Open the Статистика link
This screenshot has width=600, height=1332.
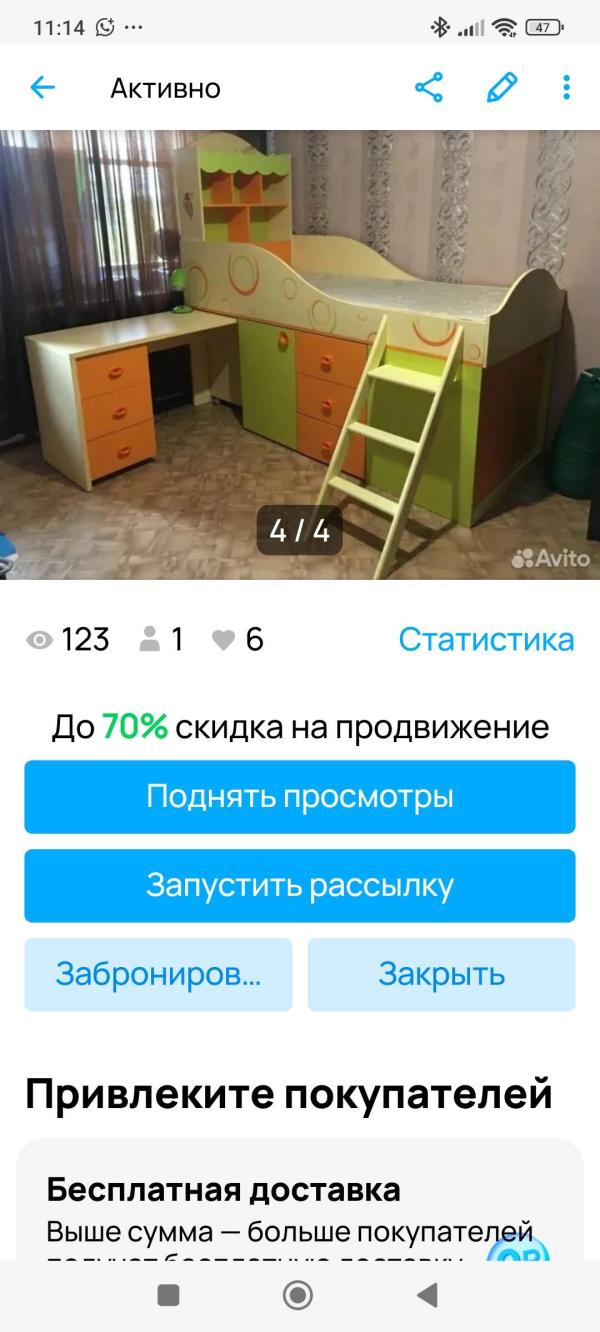click(486, 639)
